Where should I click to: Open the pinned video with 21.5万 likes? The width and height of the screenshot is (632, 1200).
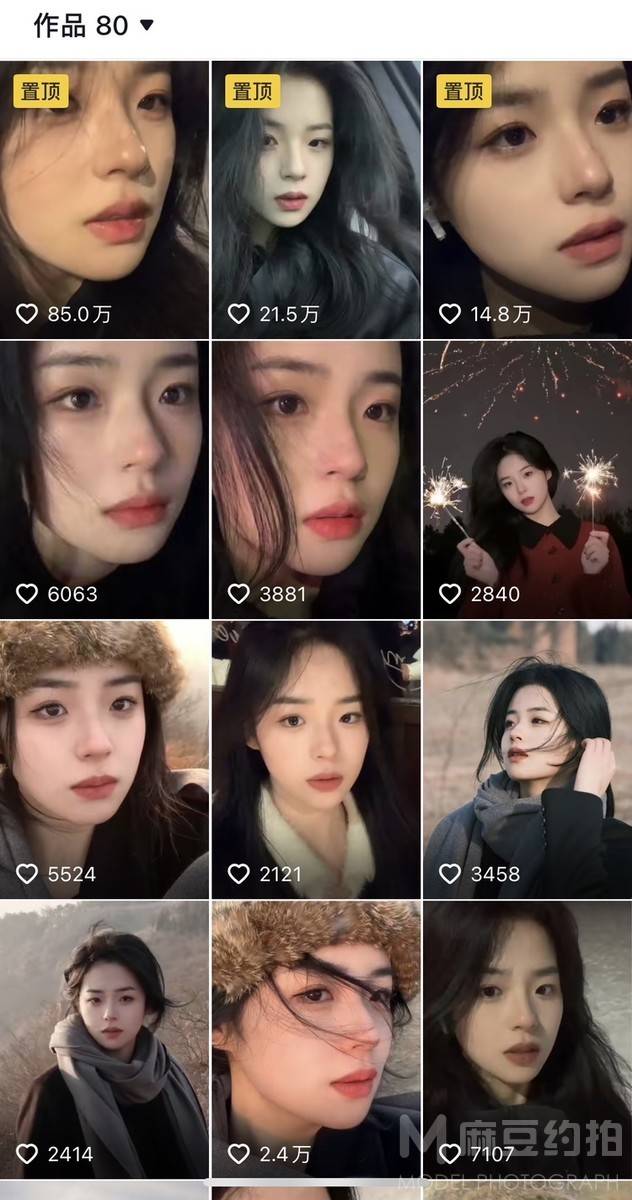click(315, 200)
